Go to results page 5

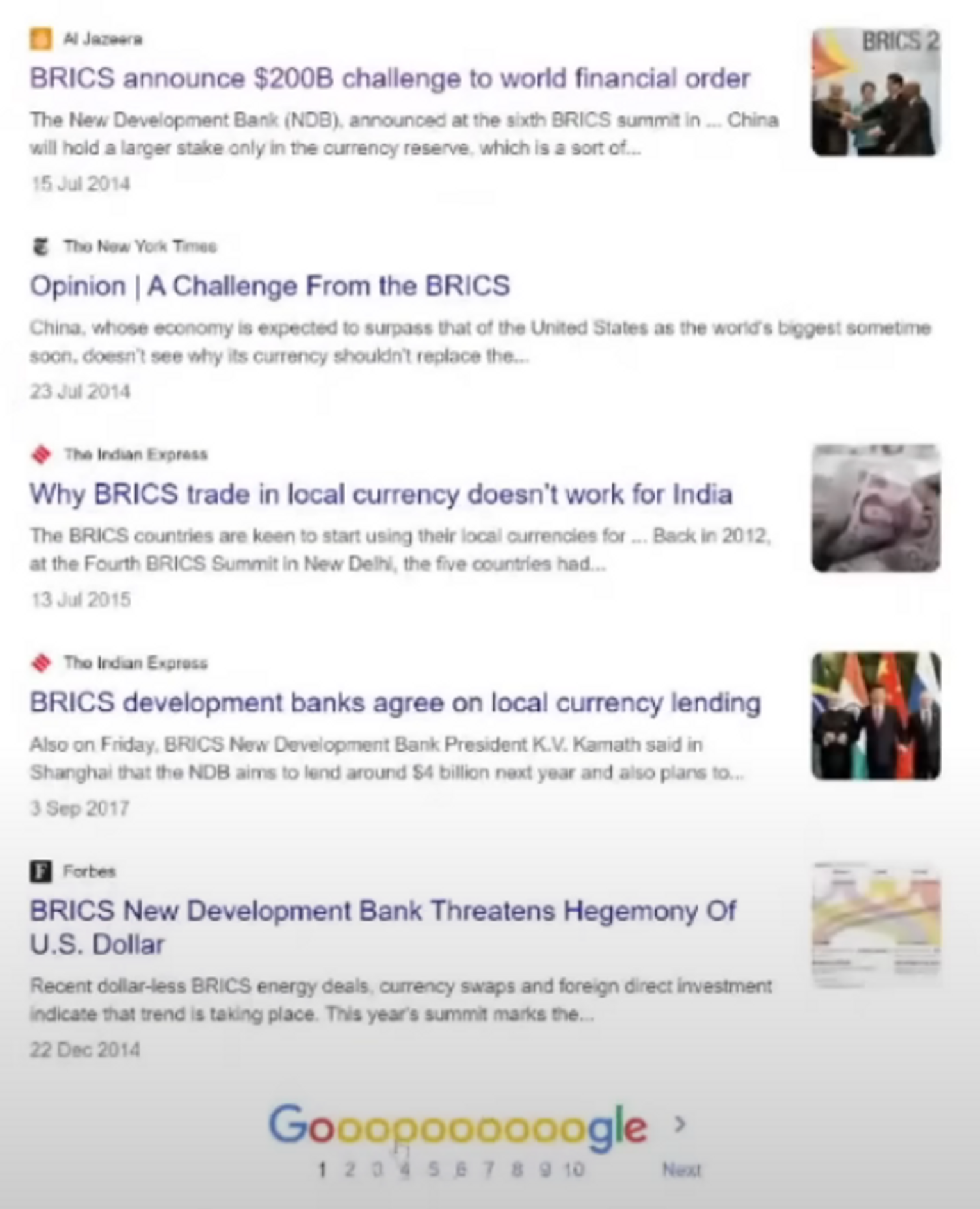[x=434, y=1170]
